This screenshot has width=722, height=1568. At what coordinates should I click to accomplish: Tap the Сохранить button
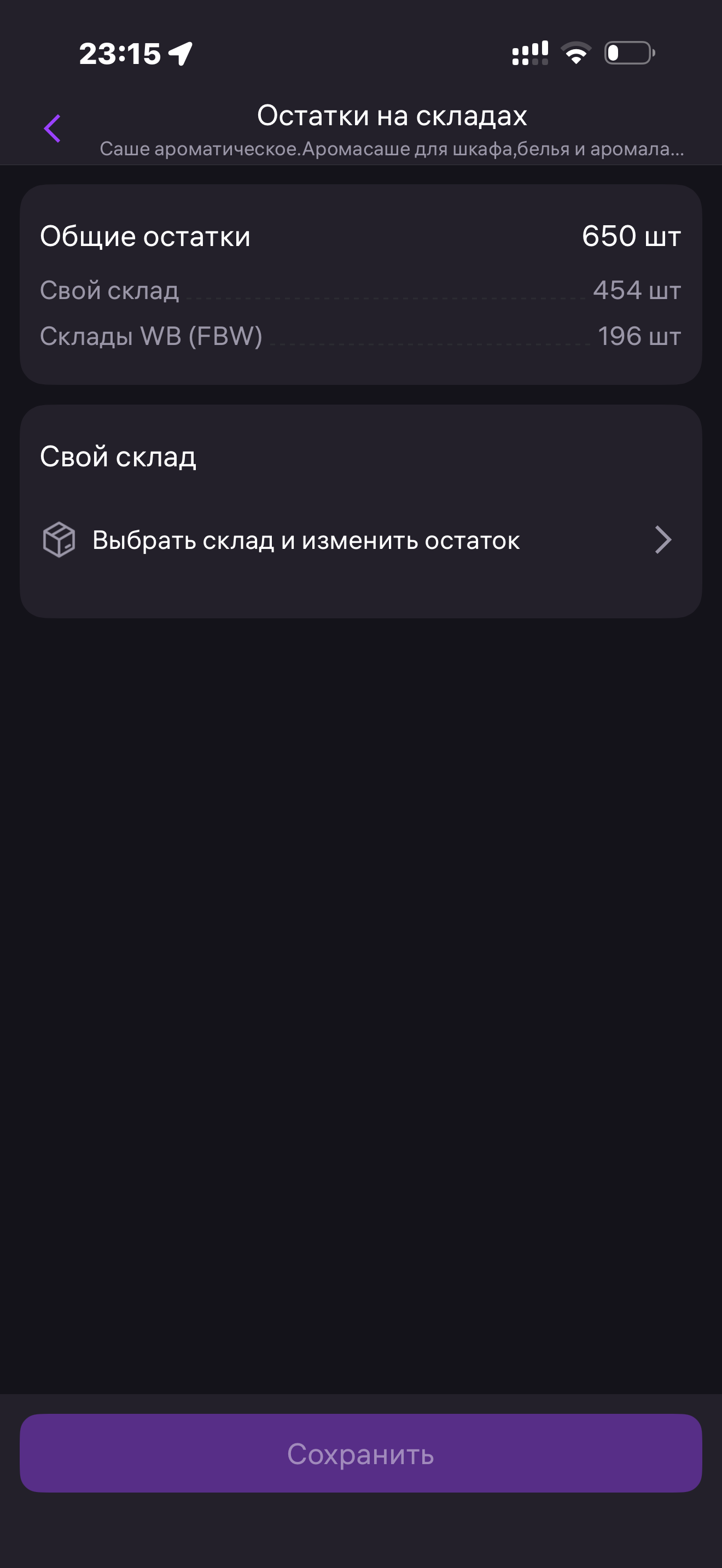click(360, 1453)
